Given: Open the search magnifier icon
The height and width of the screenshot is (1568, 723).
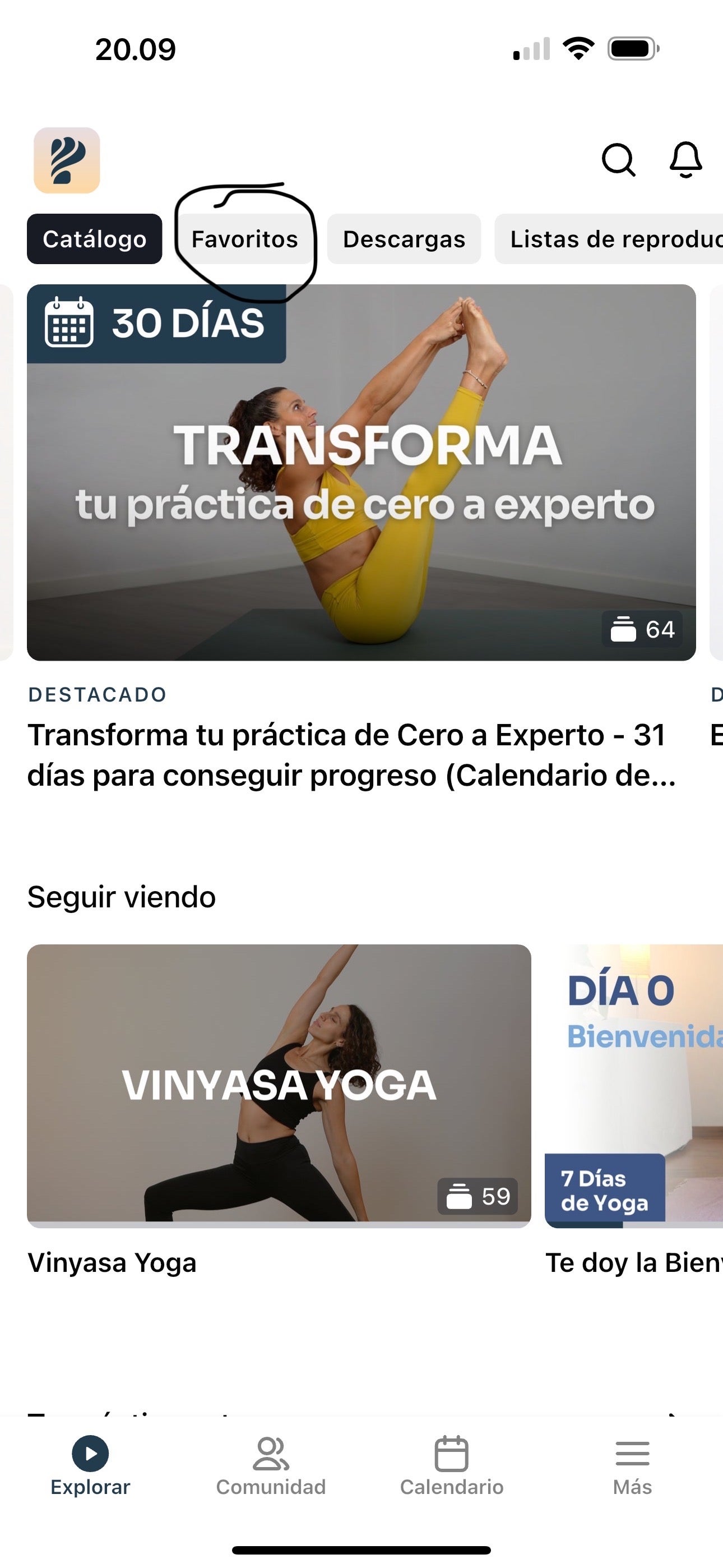Looking at the screenshot, I should pyautogui.click(x=618, y=160).
